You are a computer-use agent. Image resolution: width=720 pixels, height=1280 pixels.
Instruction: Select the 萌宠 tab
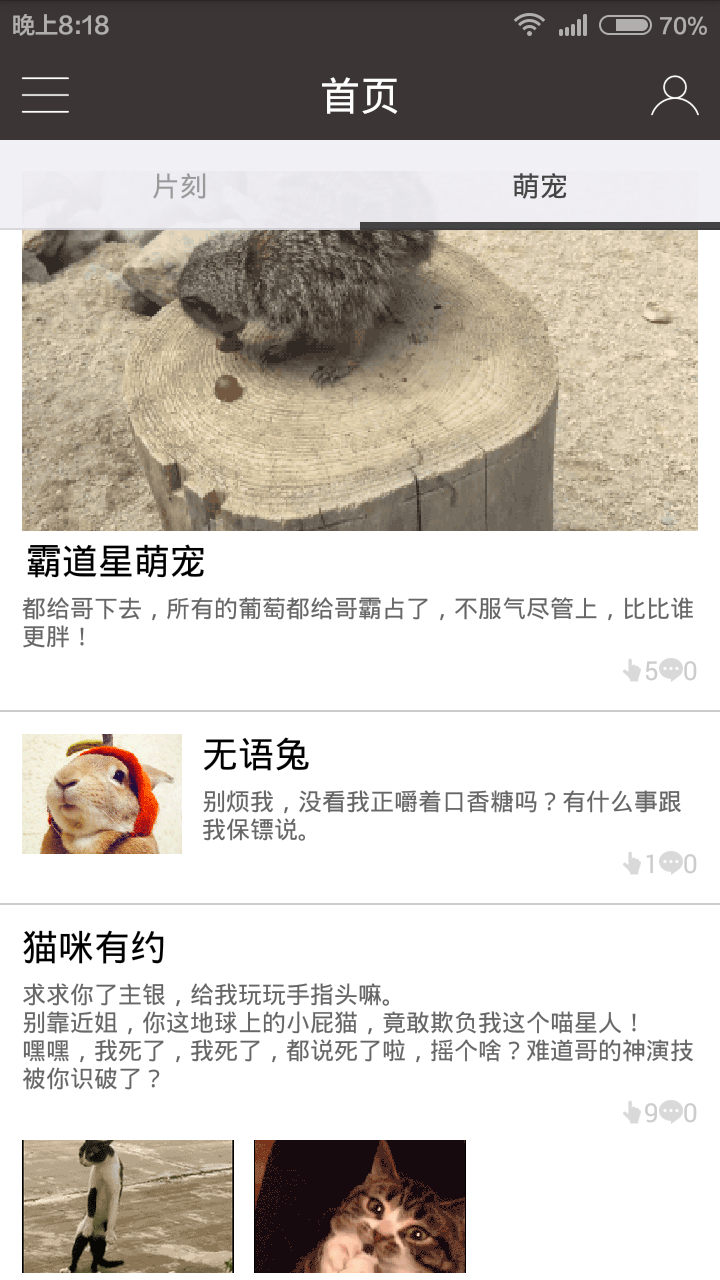[x=540, y=186]
